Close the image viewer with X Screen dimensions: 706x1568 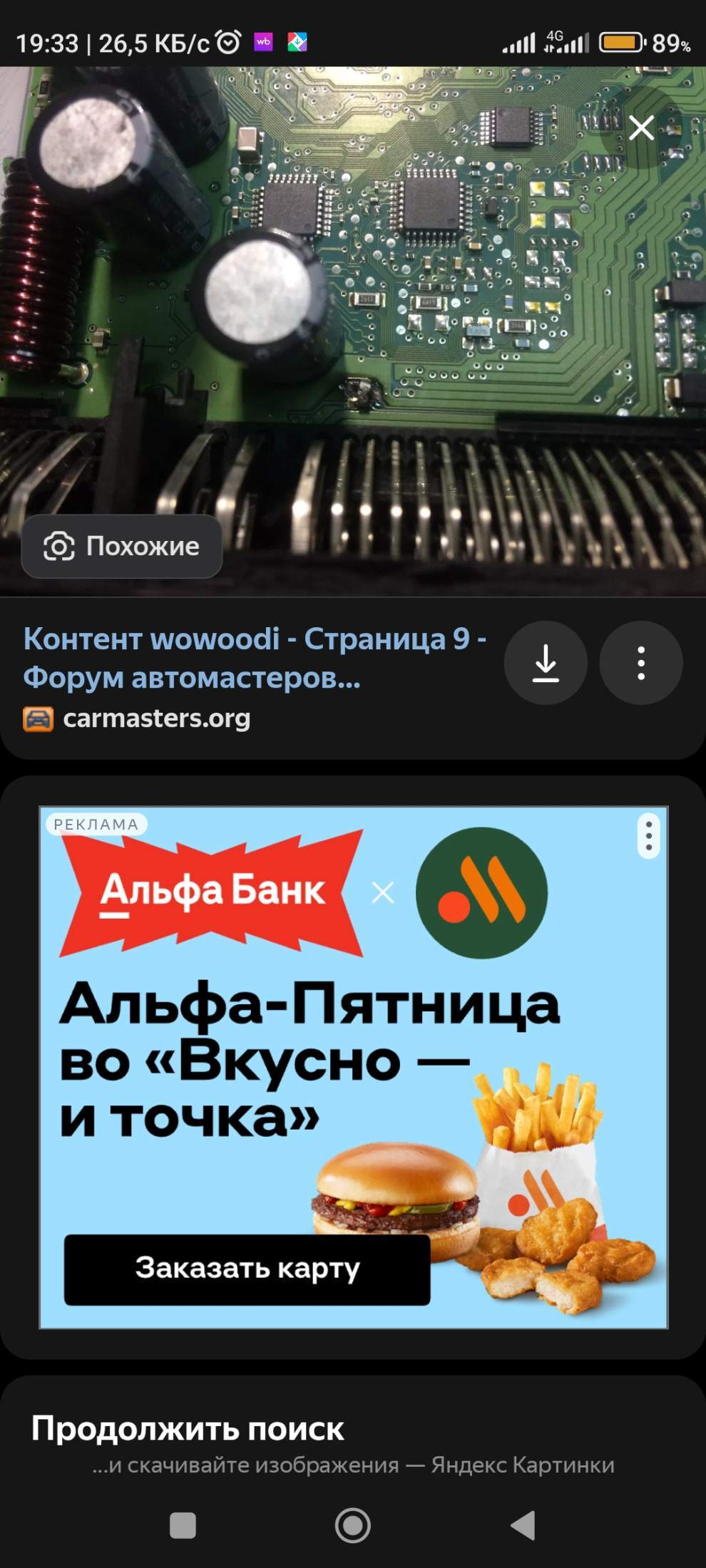tap(641, 128)
